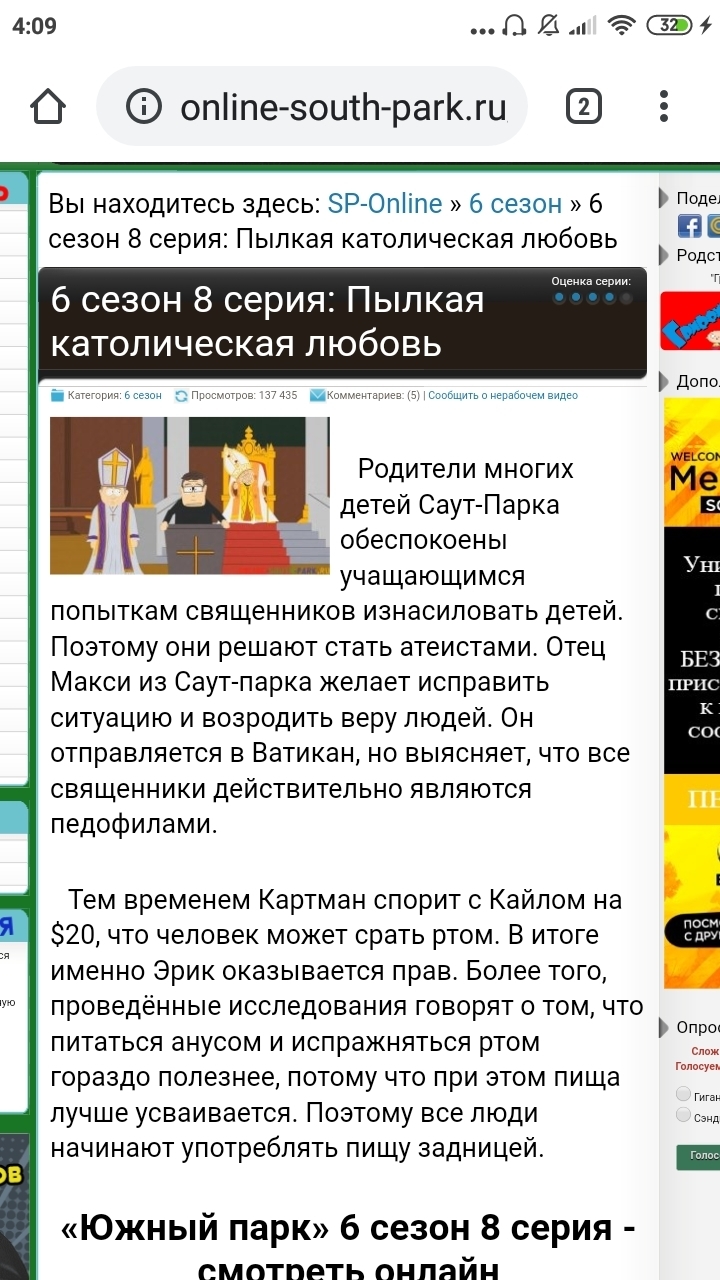Image resolution: width=720 pixels, height=1280 pixels.
Task: View site info for online-south-park.ru
Action: [x=144, y=106]
